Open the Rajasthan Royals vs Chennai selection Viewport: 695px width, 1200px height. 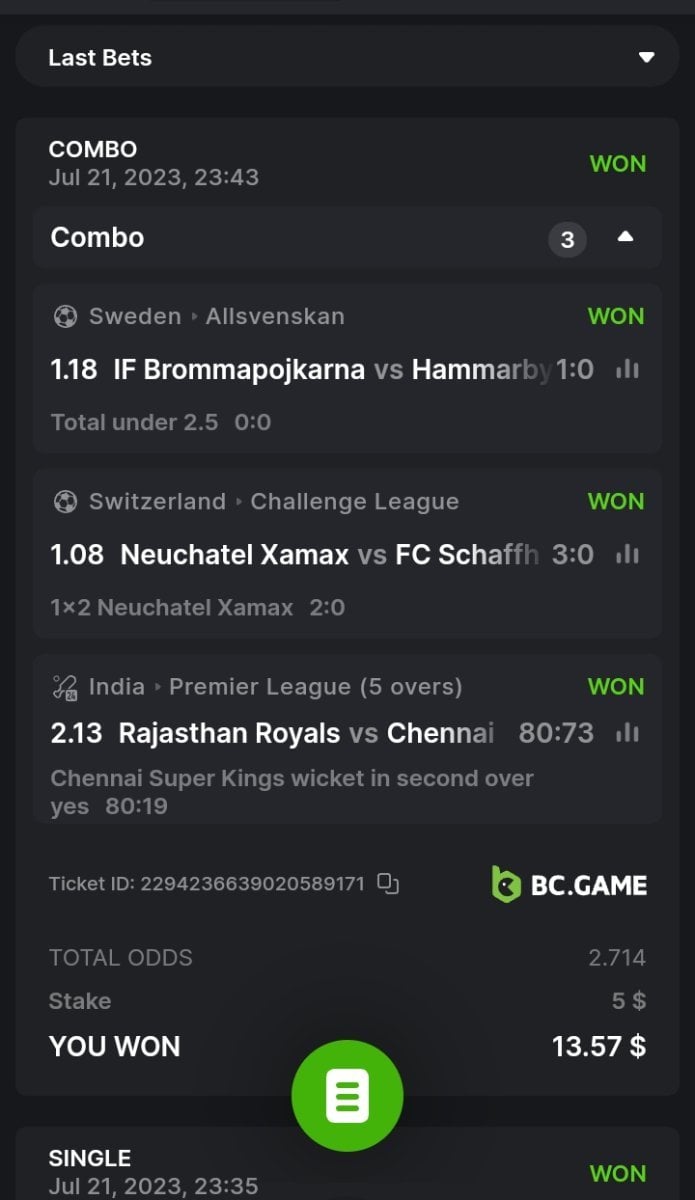tap(300, 734)
